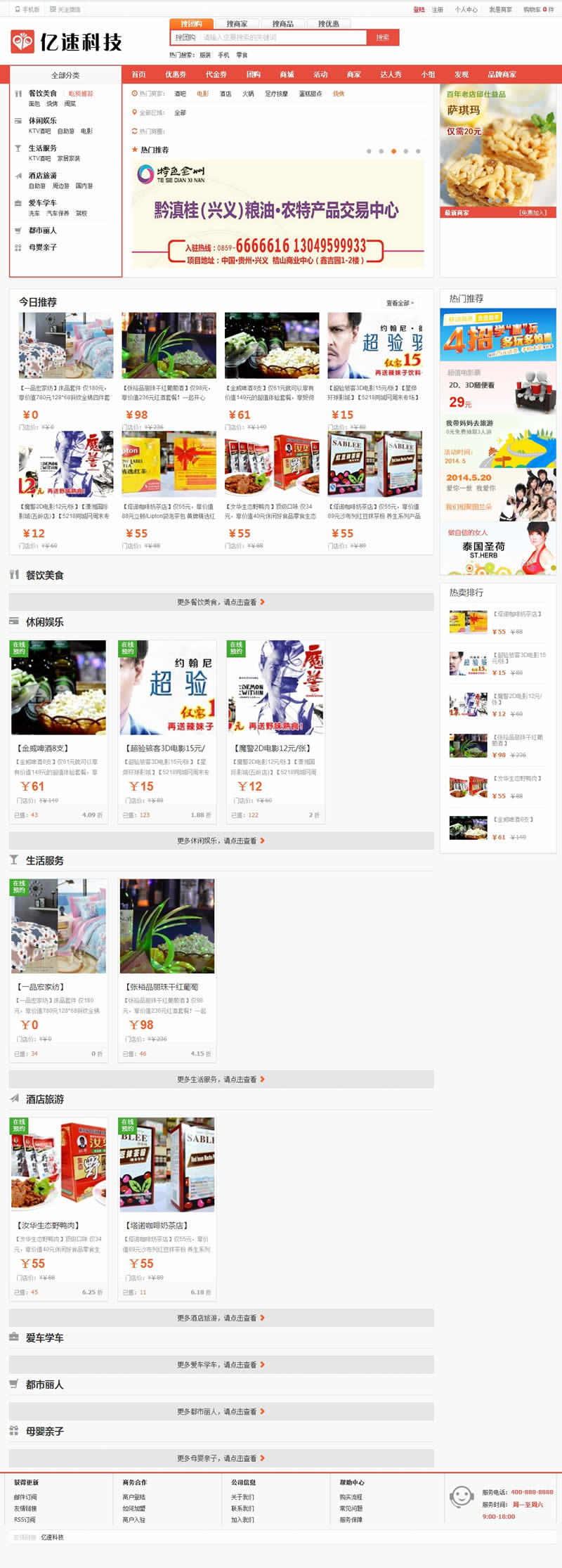Image resolution: width=562 pixels, height=1568 pixels.
Task: Focus the search keyword input field
Action: click(281, 37)
